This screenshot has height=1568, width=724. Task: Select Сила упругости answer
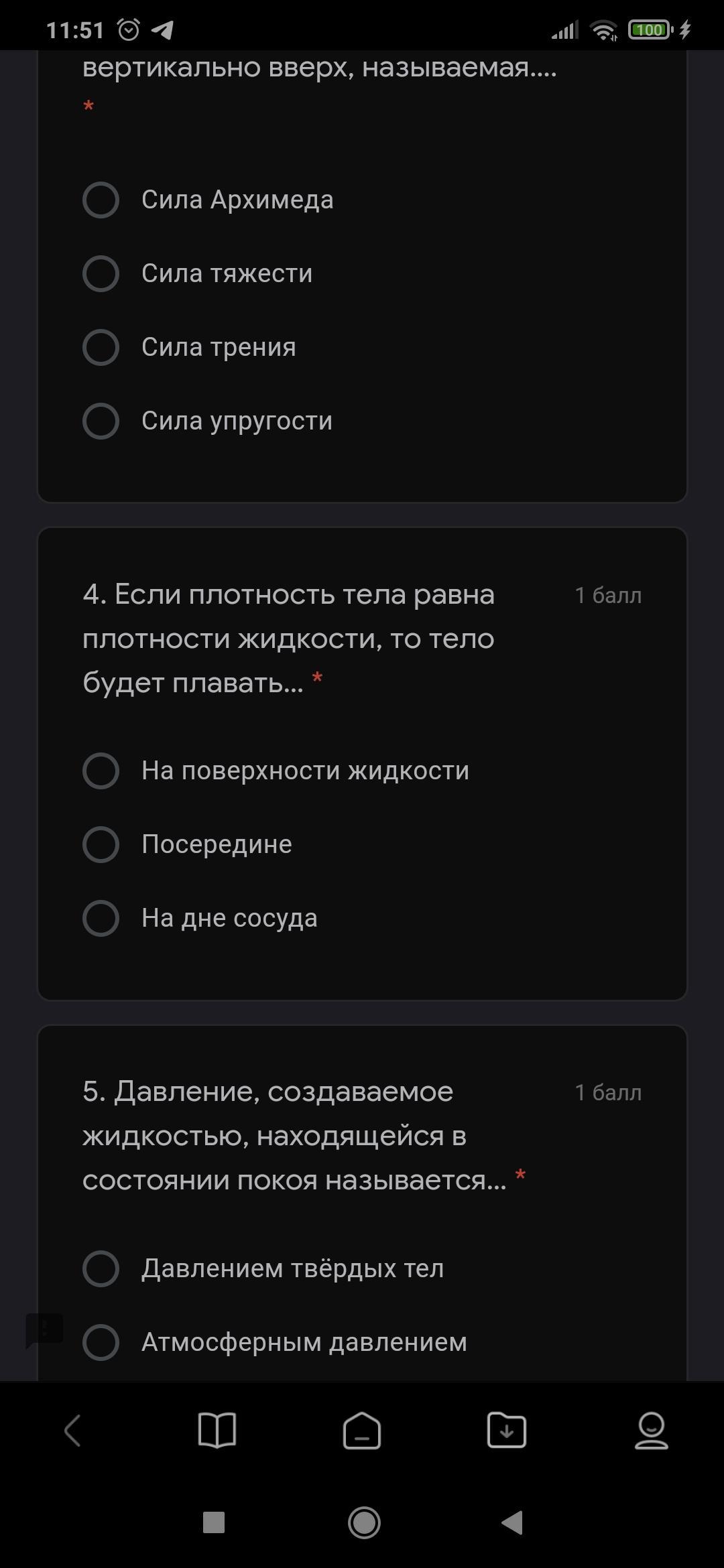pyautogui.click(x=101, y=421)
